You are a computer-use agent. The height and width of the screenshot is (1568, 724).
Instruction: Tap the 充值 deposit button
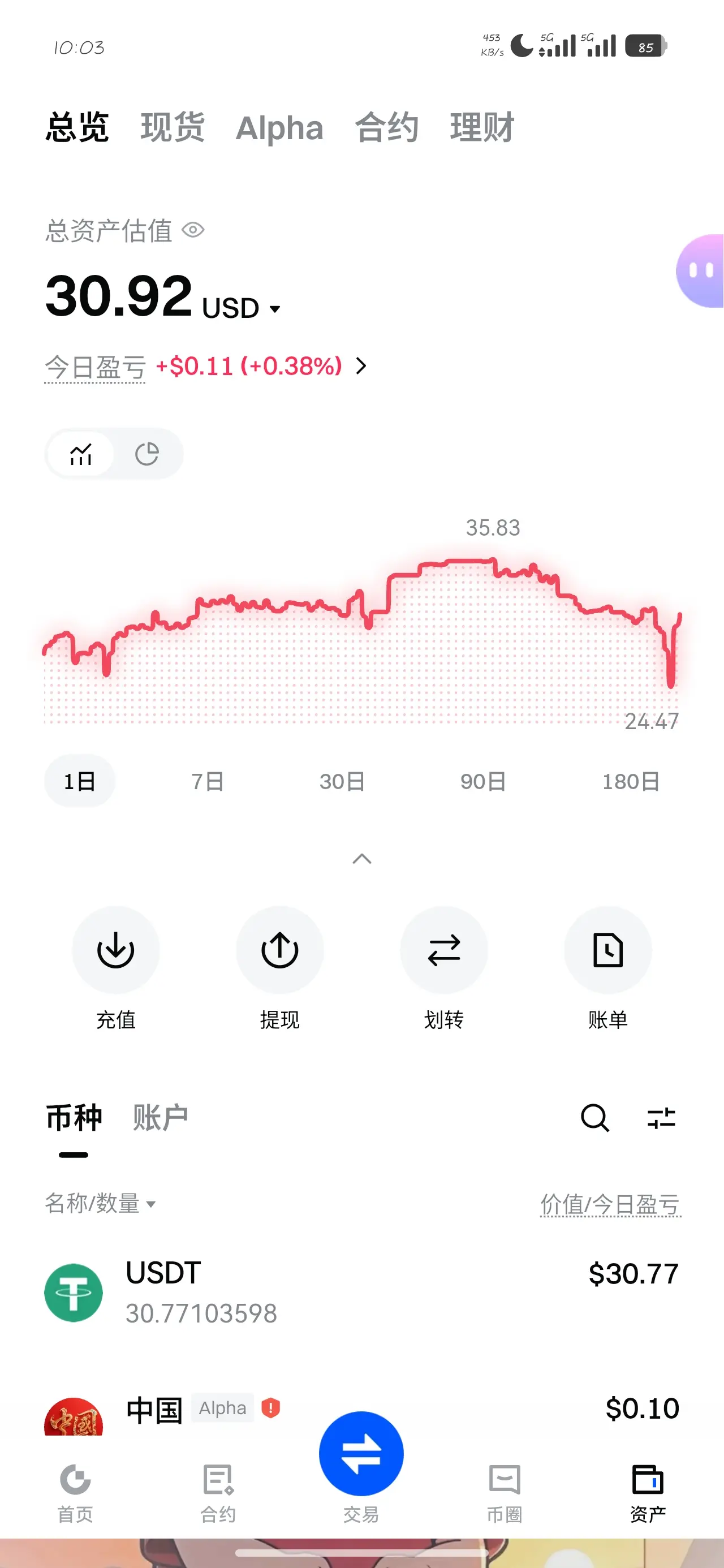click(x=116, y=950)
